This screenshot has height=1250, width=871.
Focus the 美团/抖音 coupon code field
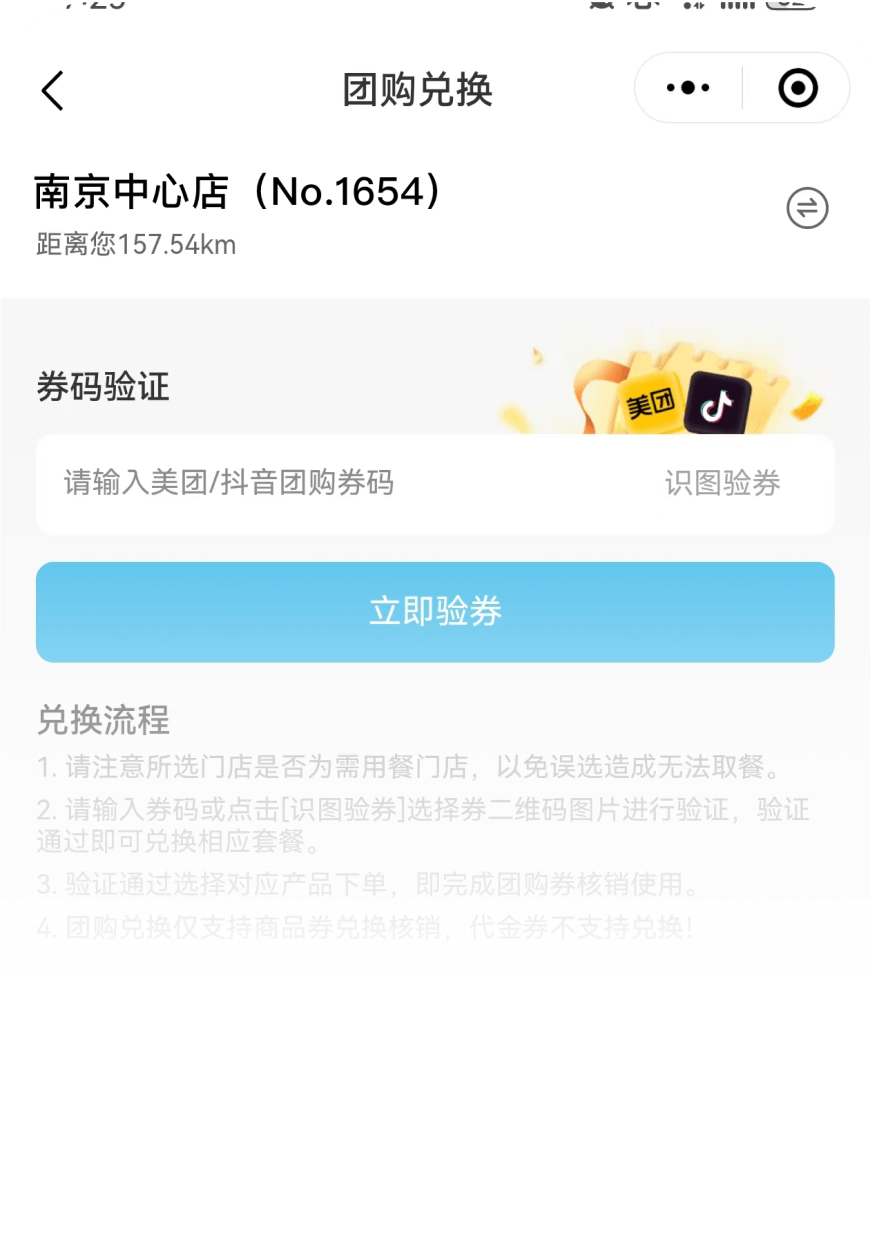[x=330, y=484]
